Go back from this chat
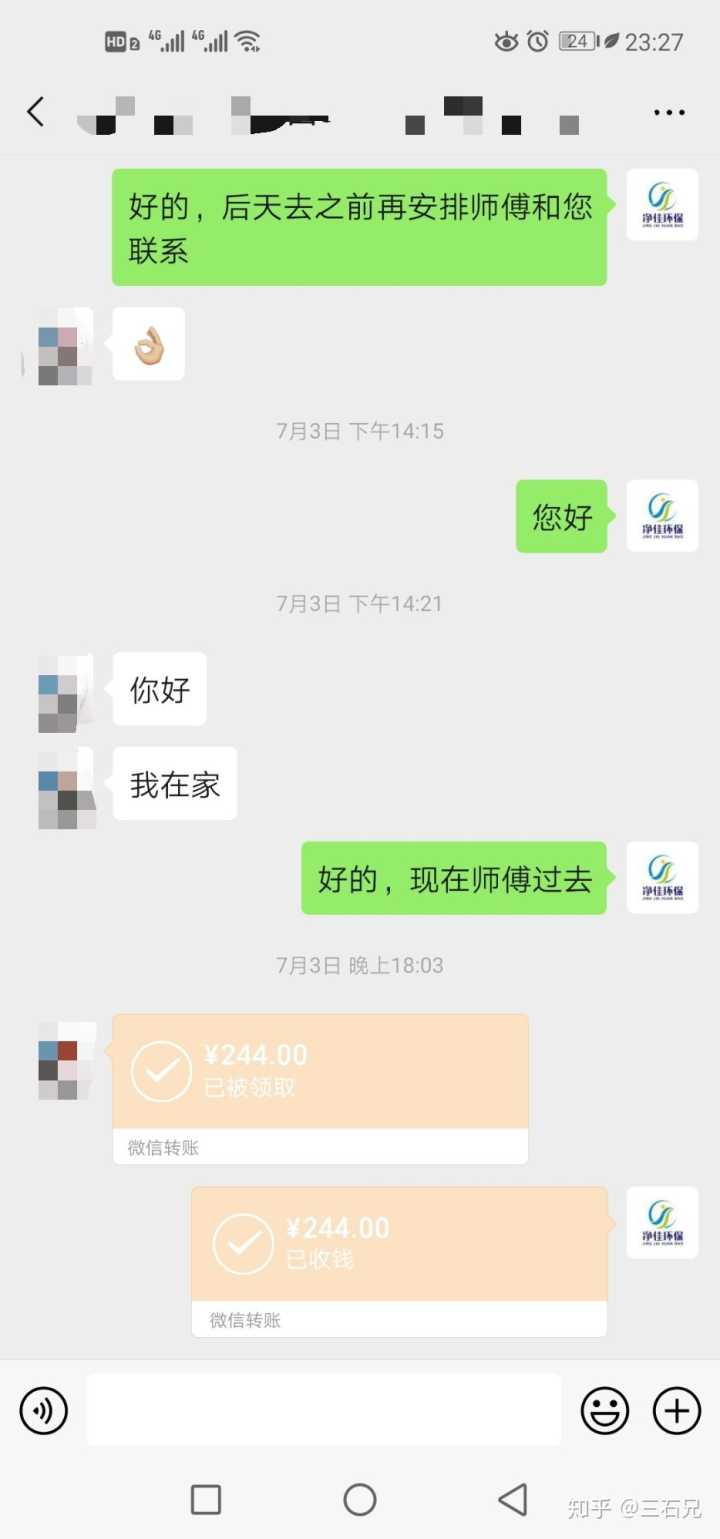This screenshot has height=1539, width=720. pos(36,112)
